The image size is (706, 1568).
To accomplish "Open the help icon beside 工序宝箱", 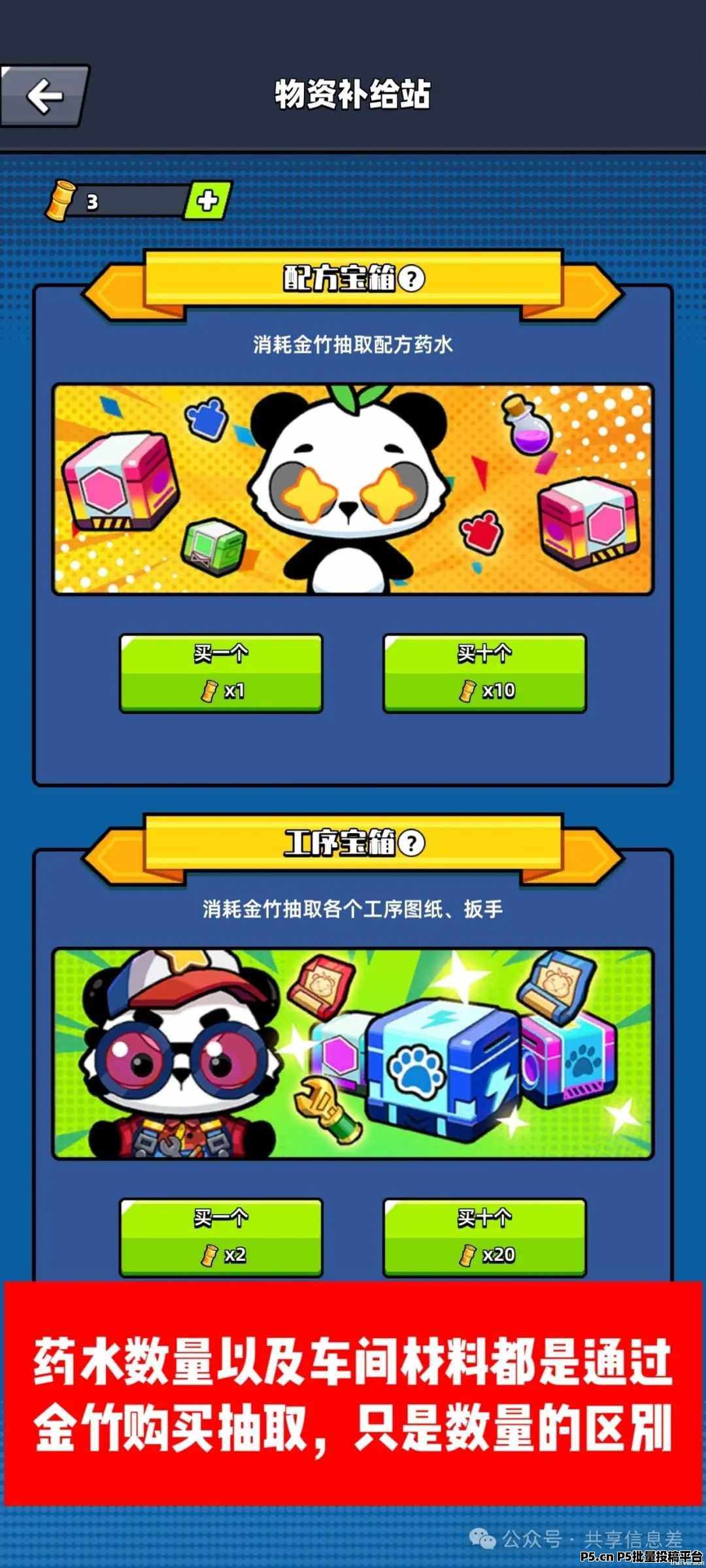I will pos(411,843).
